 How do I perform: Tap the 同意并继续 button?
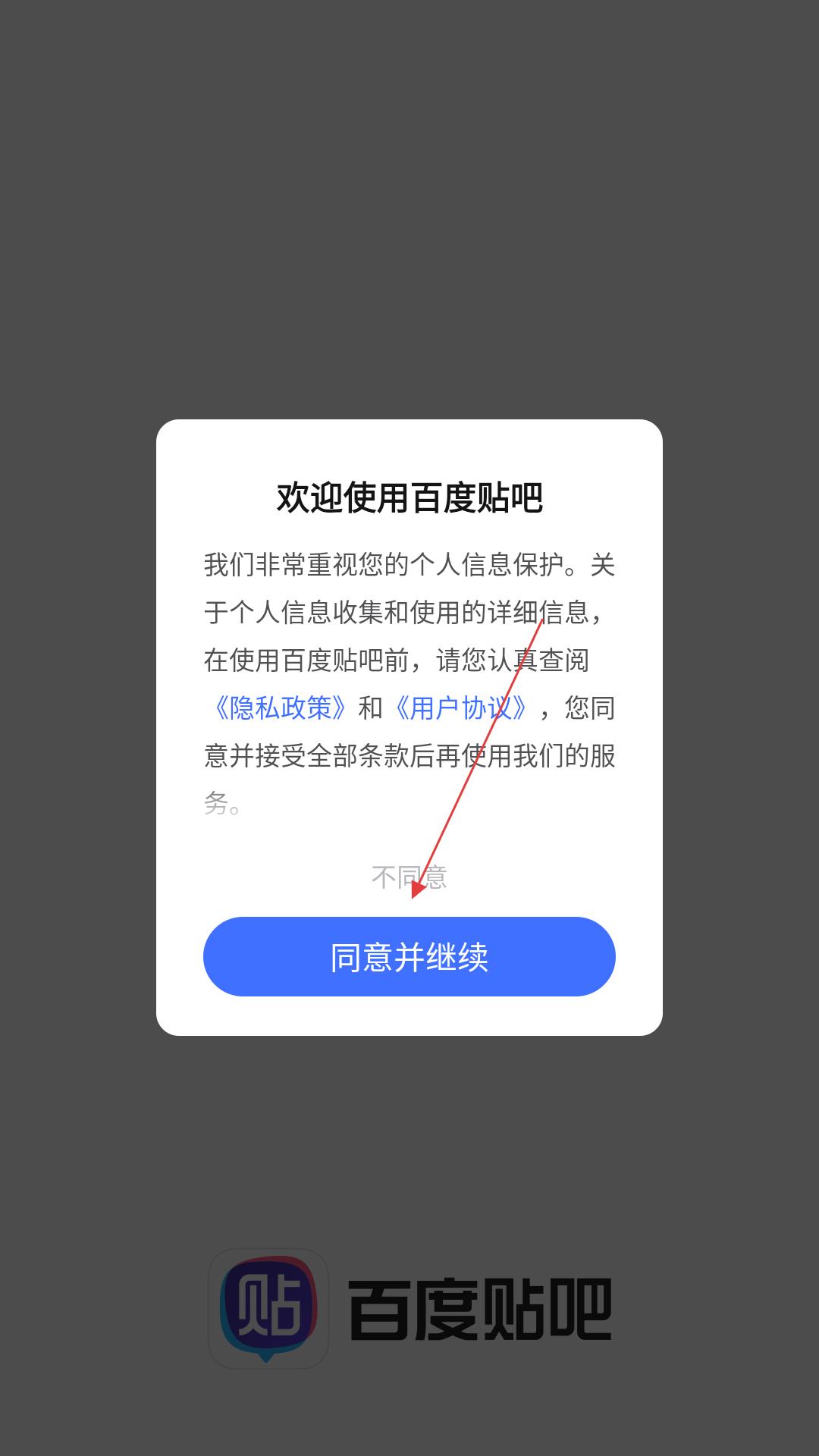pyautogui.click(x=409, y=956)
